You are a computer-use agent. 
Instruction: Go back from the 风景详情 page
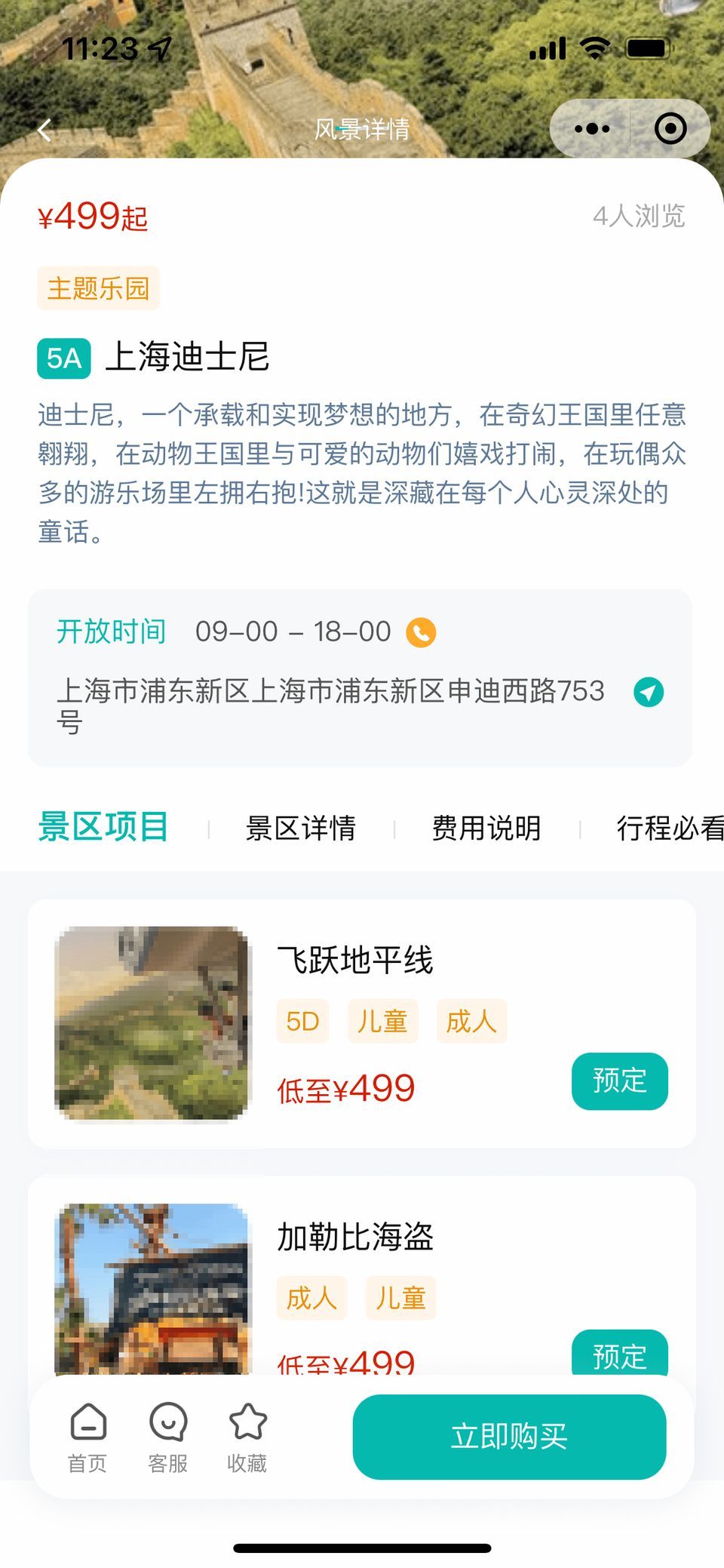45,130
